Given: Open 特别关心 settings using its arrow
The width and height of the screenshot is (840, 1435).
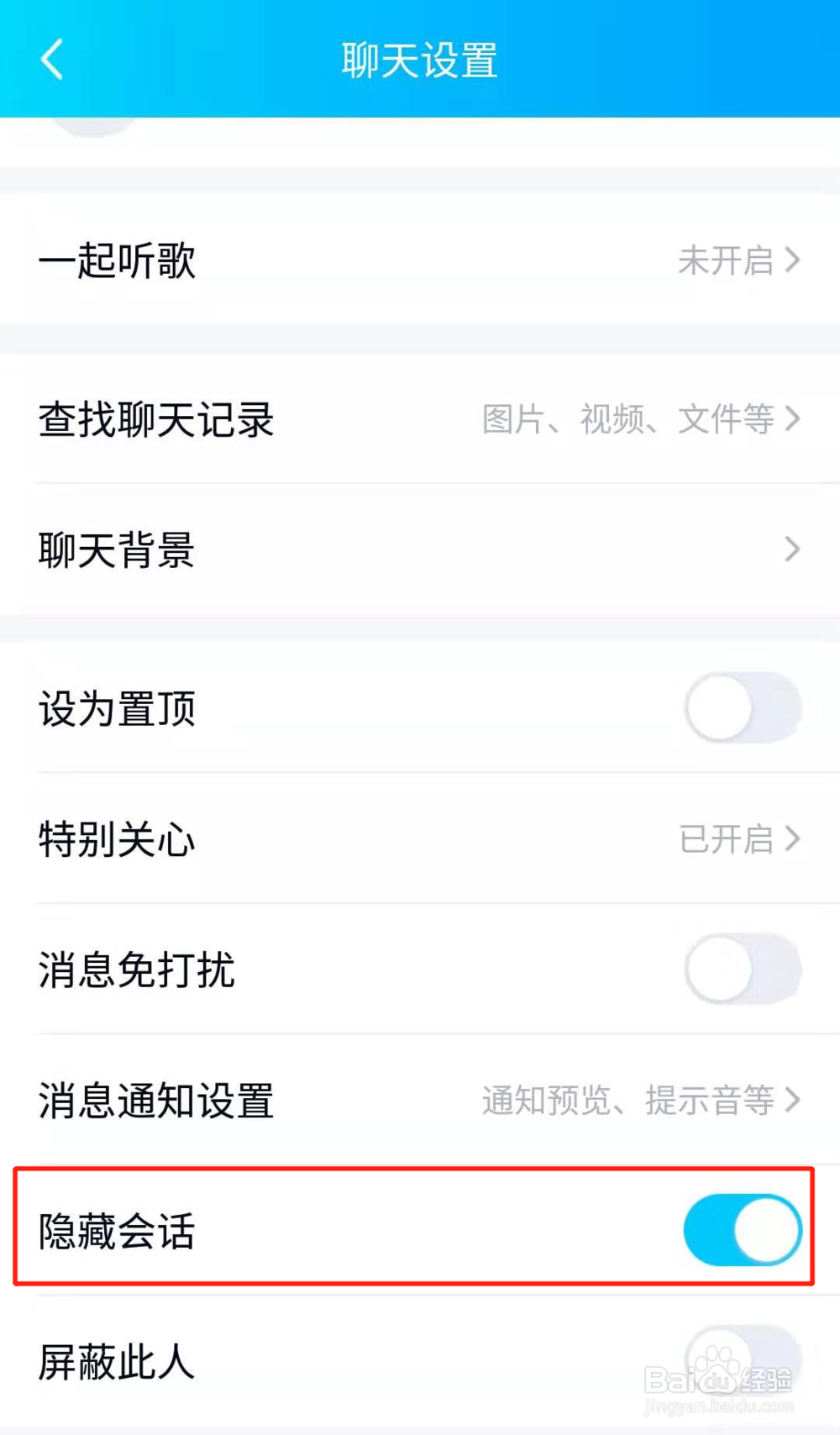Looking at the screenshot, I should (x=790, y=838).
